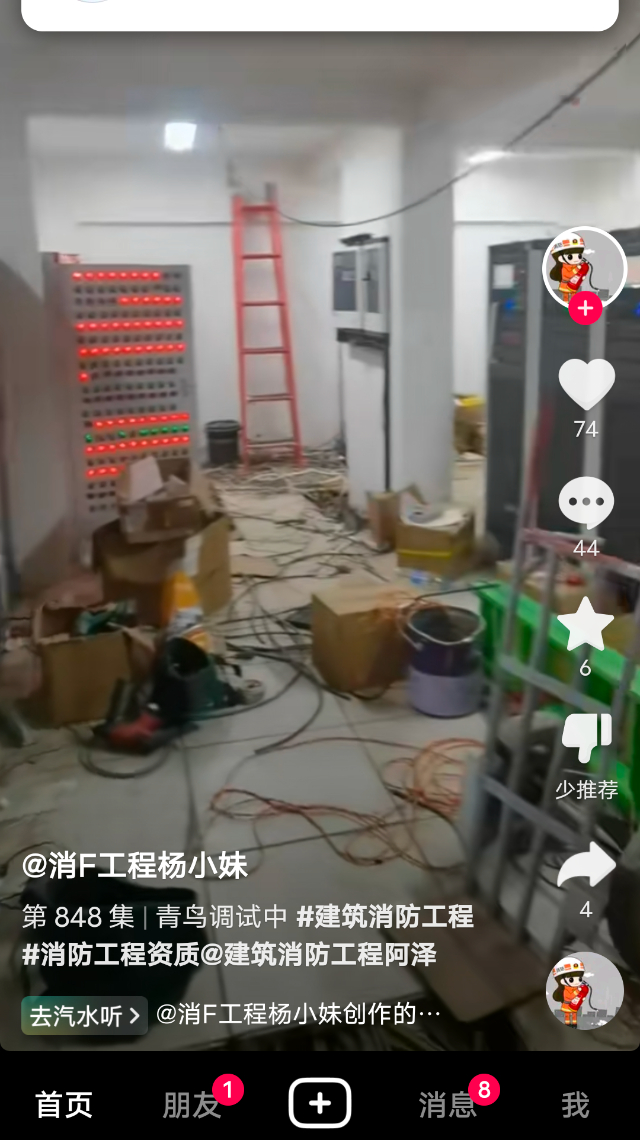
Task: Open the creator's avatar profile
Action: (585, 268)
